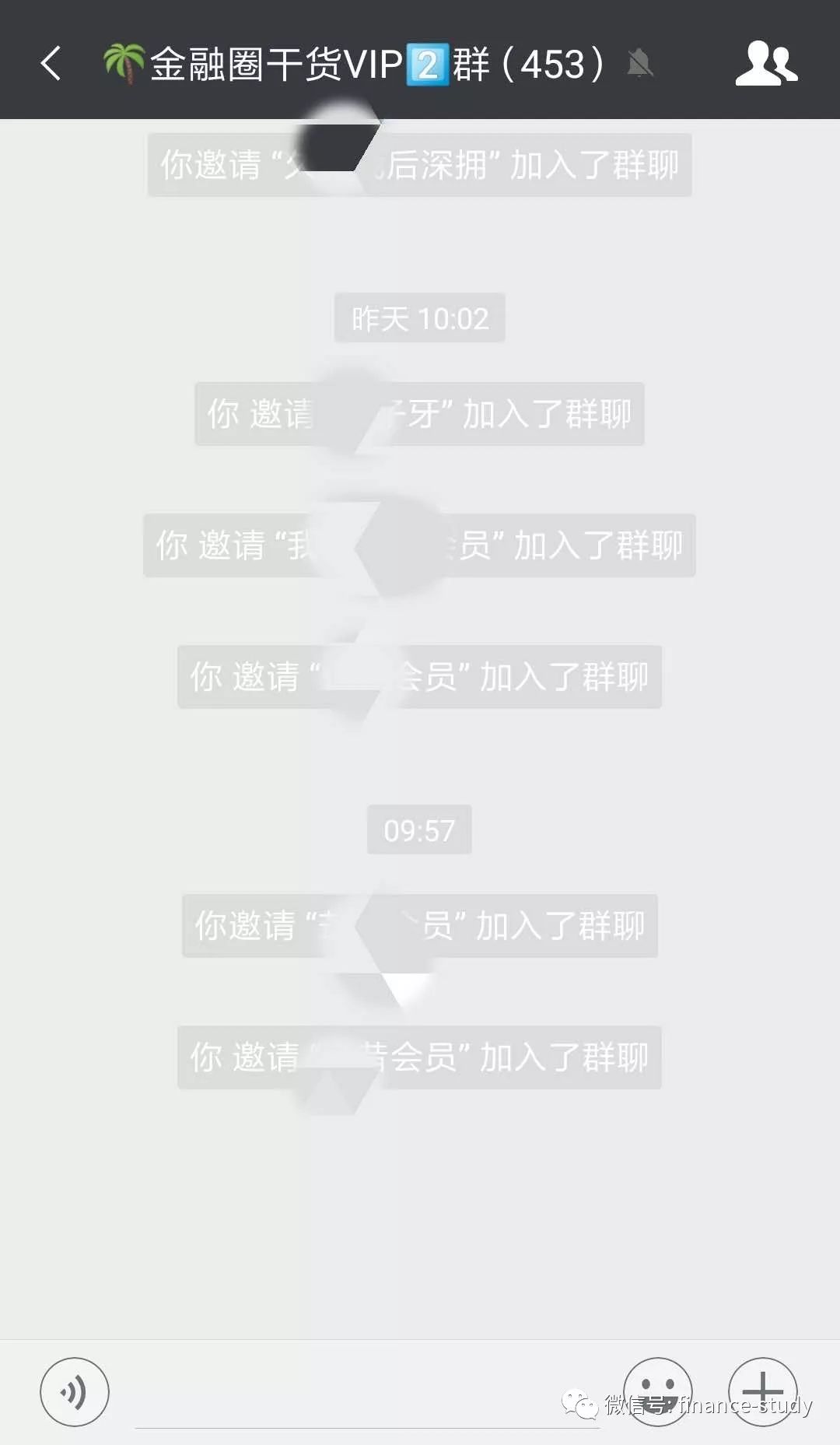This screenshot has height=1445, width=840.
Task: Open the emoji picker
Action: point(658,1392)
